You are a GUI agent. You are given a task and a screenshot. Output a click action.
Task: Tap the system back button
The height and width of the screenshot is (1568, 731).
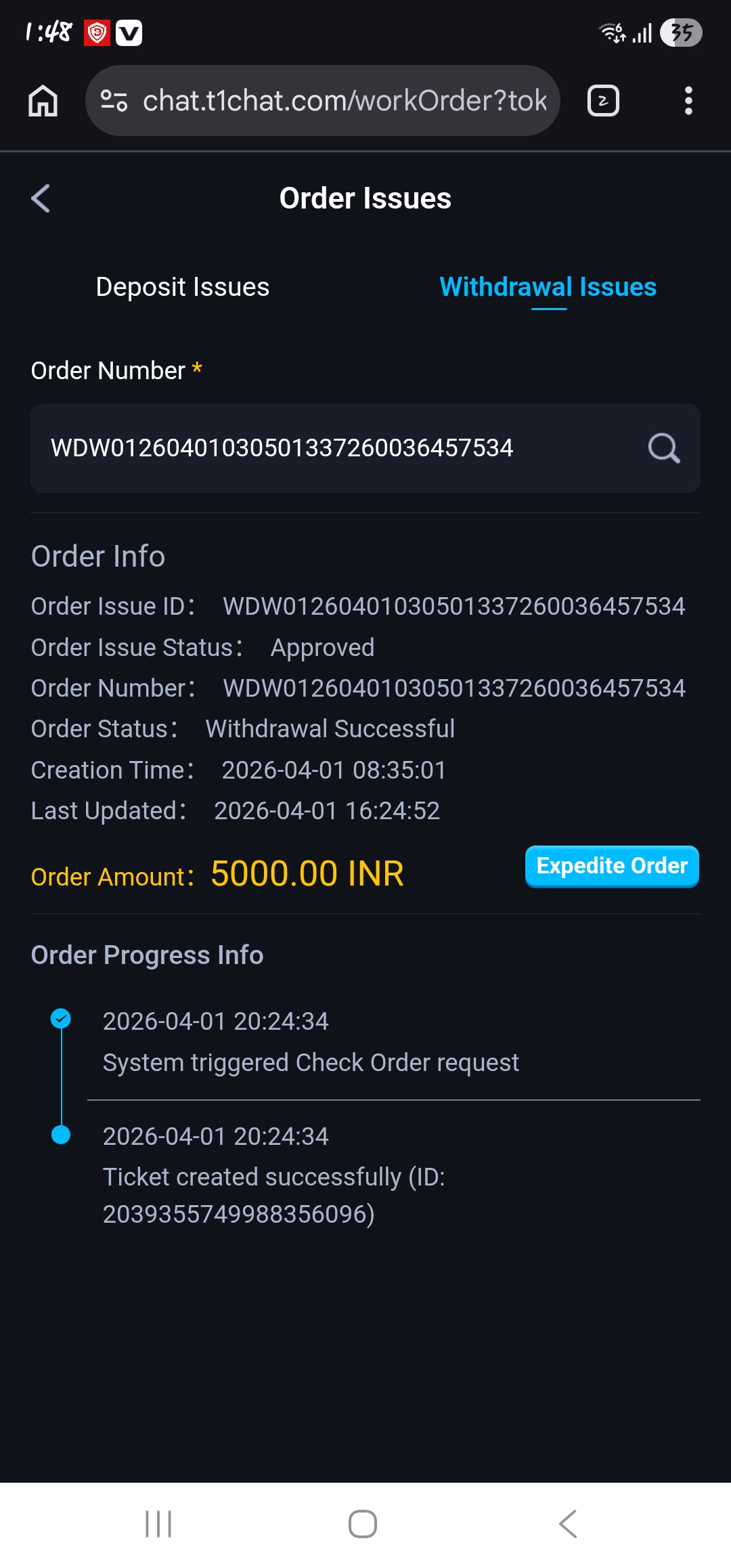[x=568, y=1524]
